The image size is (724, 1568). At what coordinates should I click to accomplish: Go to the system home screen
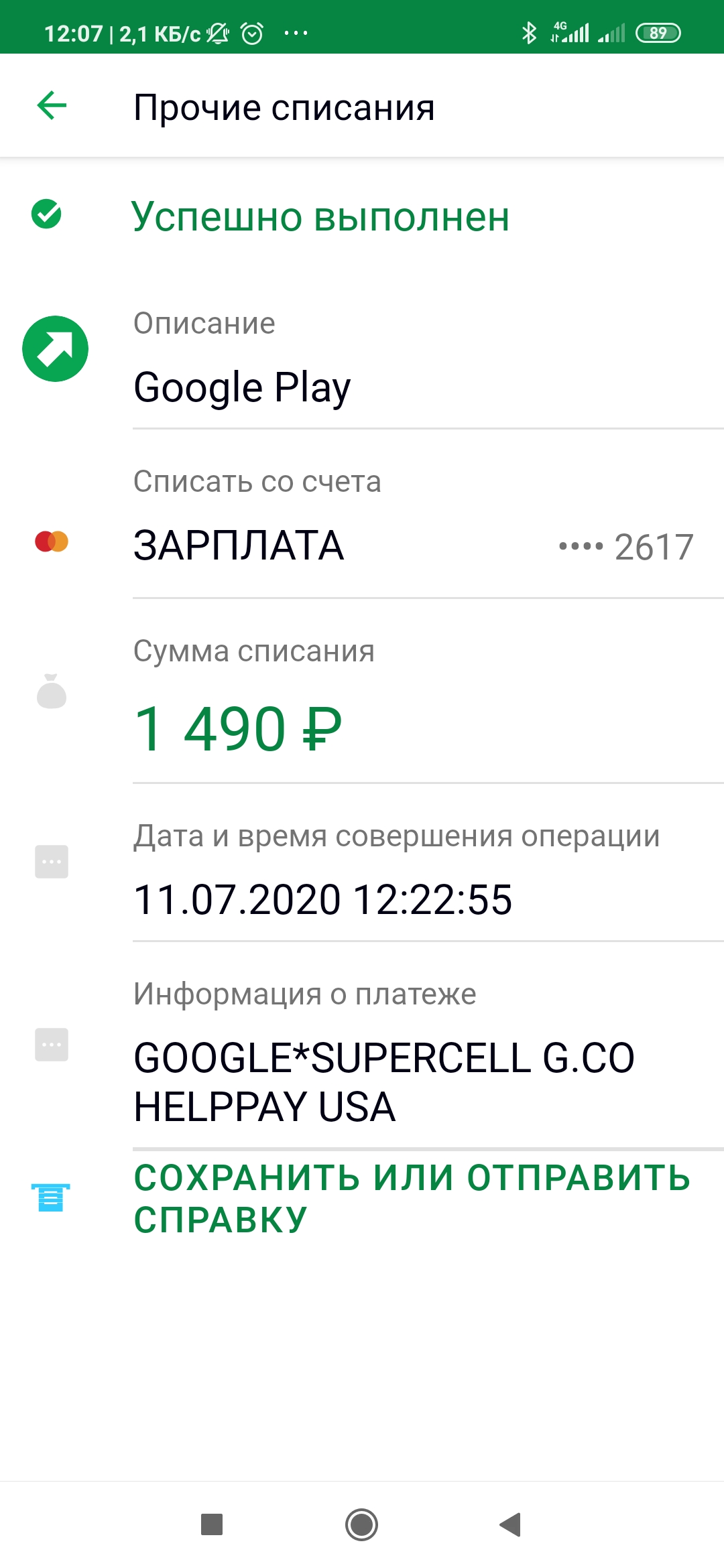pyautogui.click(x=361, y=1524)
